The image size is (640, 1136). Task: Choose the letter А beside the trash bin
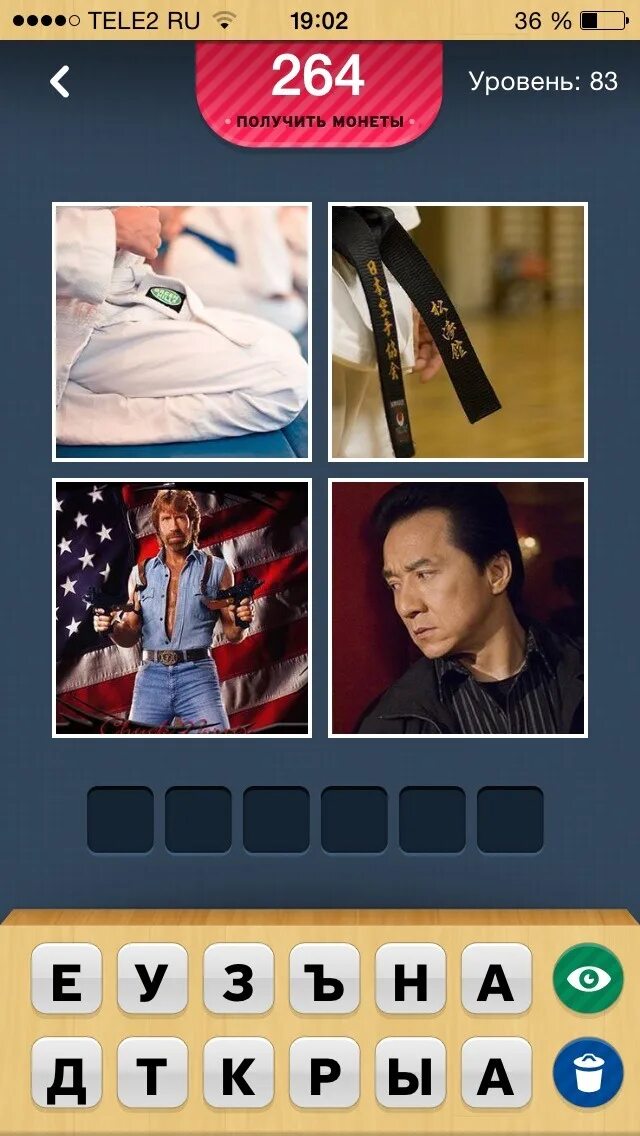point(496,1072)
